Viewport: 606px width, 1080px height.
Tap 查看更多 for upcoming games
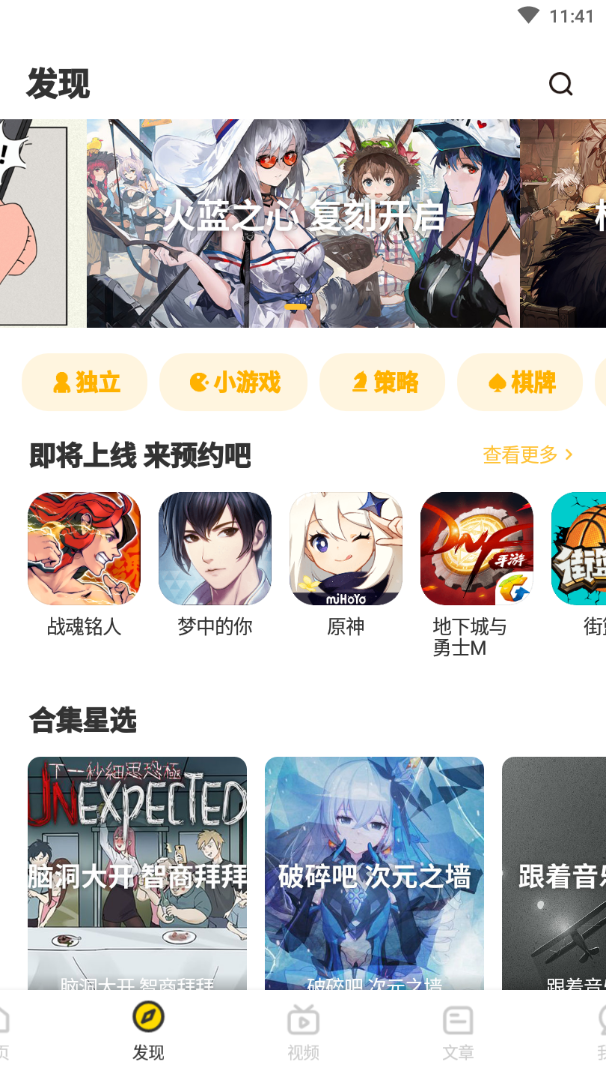pyautogui.click(x=528, y=455)
